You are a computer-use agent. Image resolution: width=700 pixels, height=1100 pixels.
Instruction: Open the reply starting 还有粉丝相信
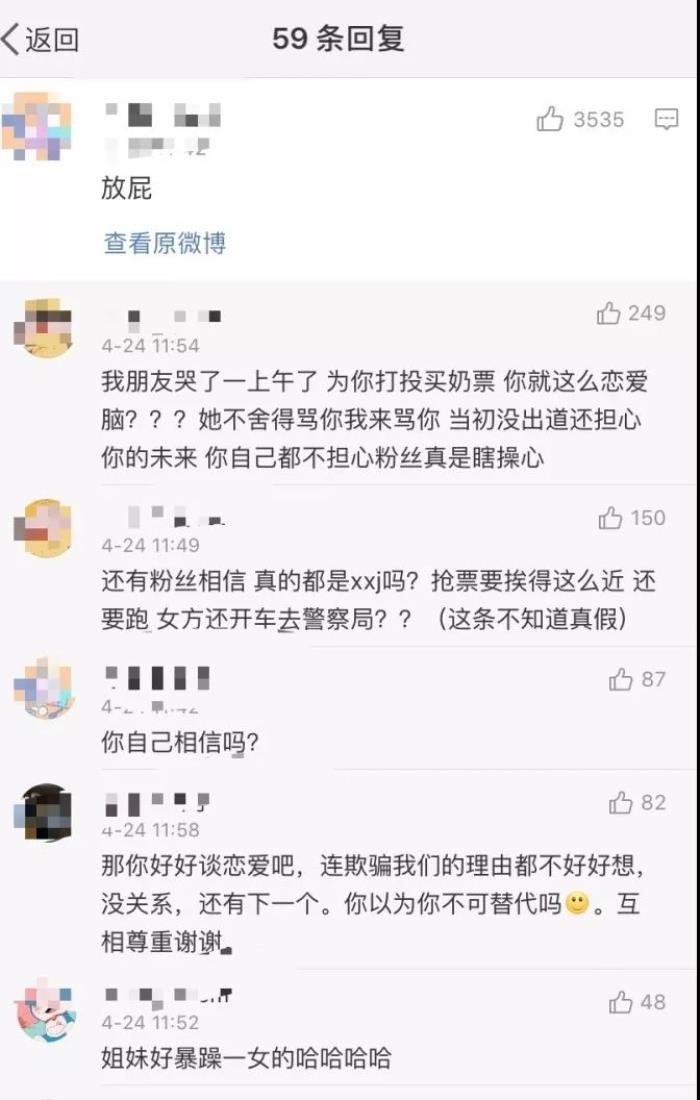(x=370, y=600)
